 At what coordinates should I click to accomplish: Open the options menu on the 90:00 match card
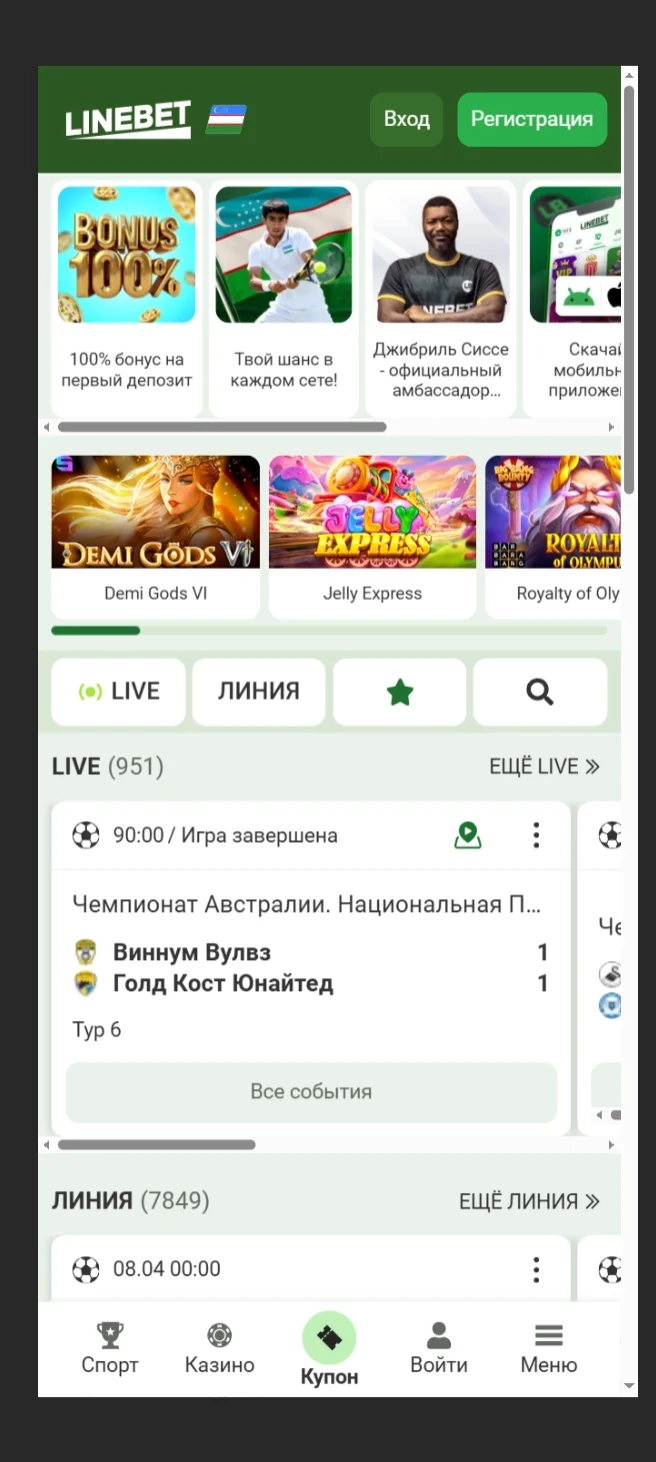(x=536, y=835)
